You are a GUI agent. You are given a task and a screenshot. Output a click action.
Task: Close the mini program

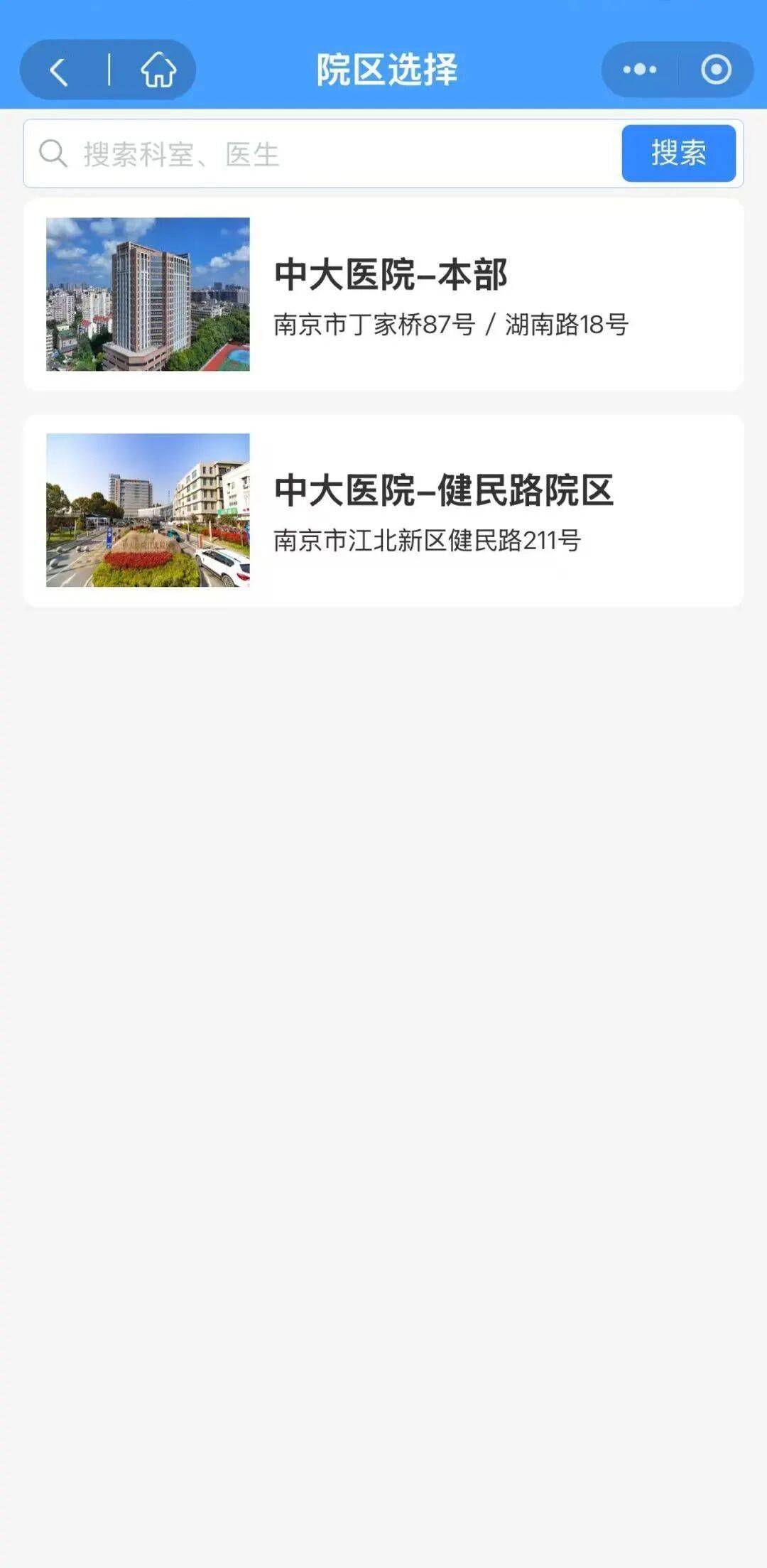pos(715,70)
